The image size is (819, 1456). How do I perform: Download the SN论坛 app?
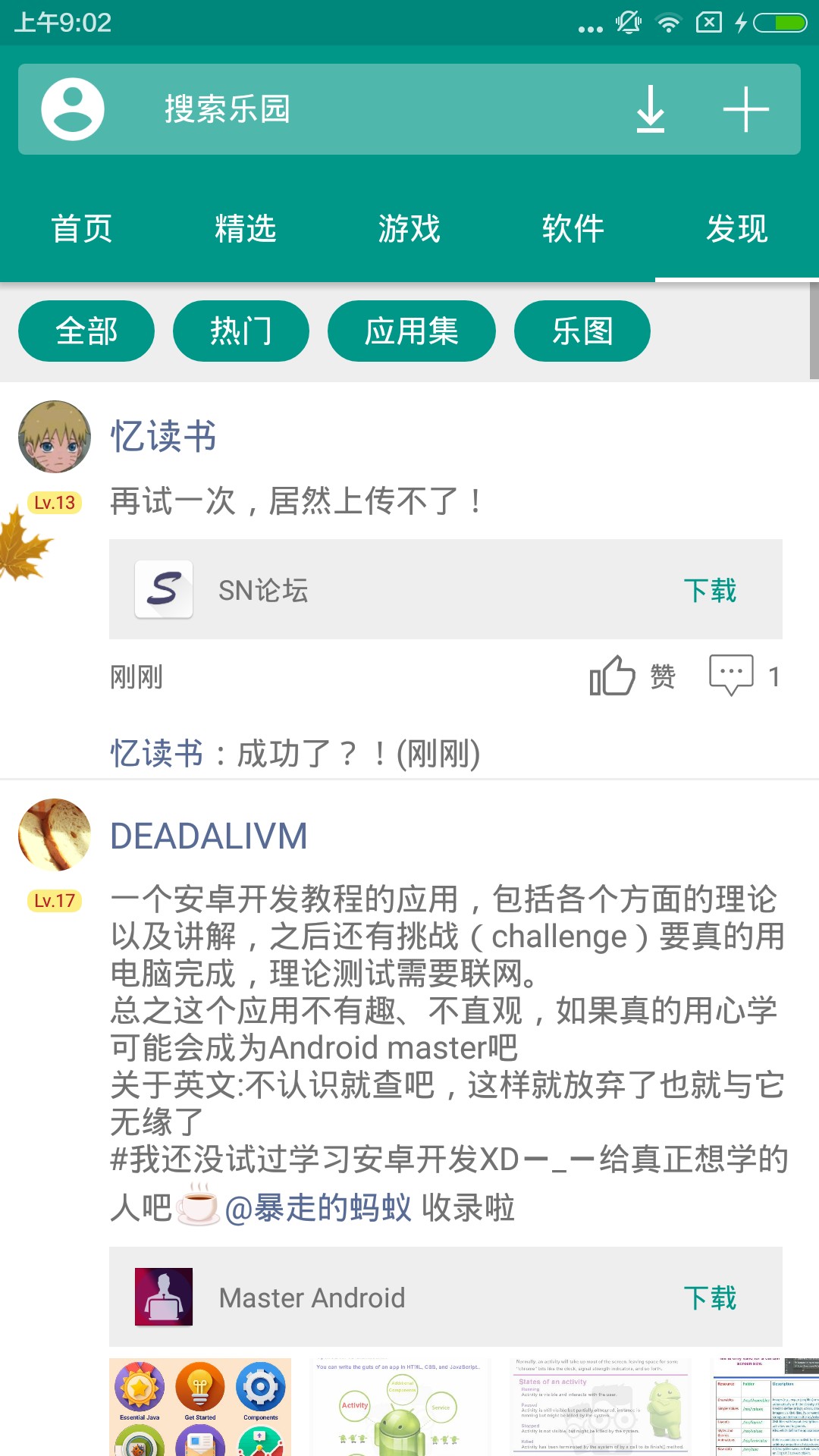point(710,590)
